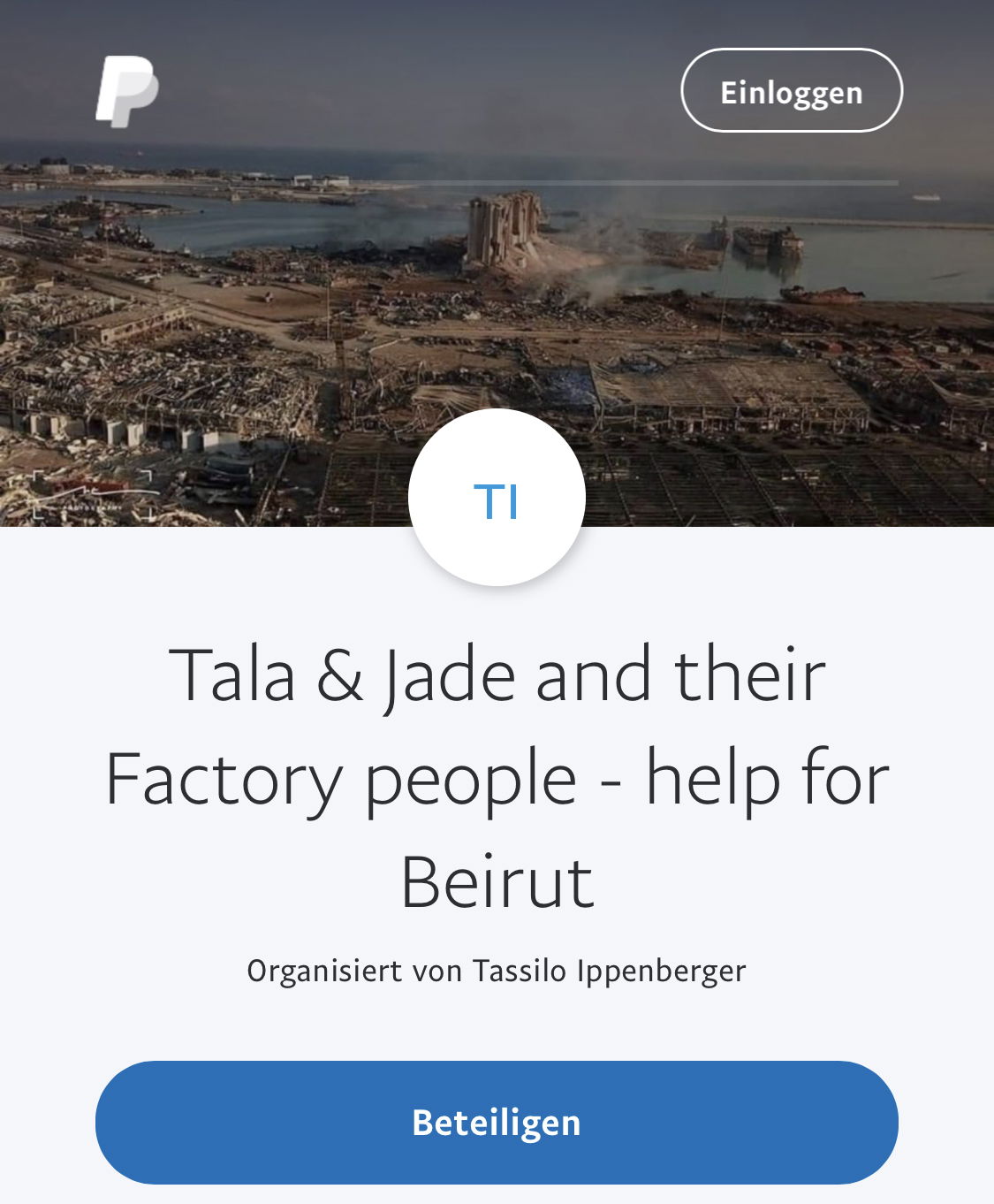The height and width of the screenshot is (1204, 994).
Task: Tap the Einloggen button
Action: (791, 91)
